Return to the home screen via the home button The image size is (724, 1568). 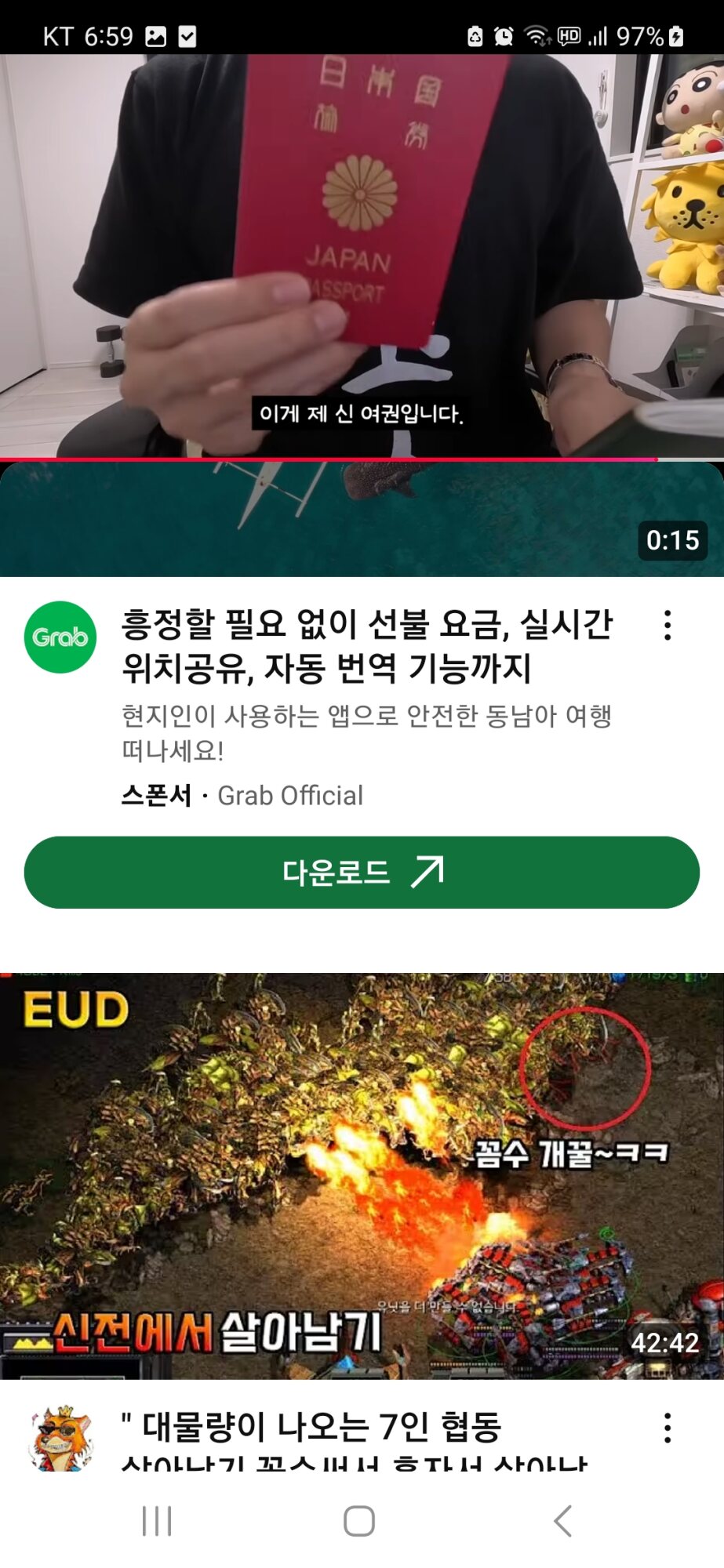point(359,1521)
